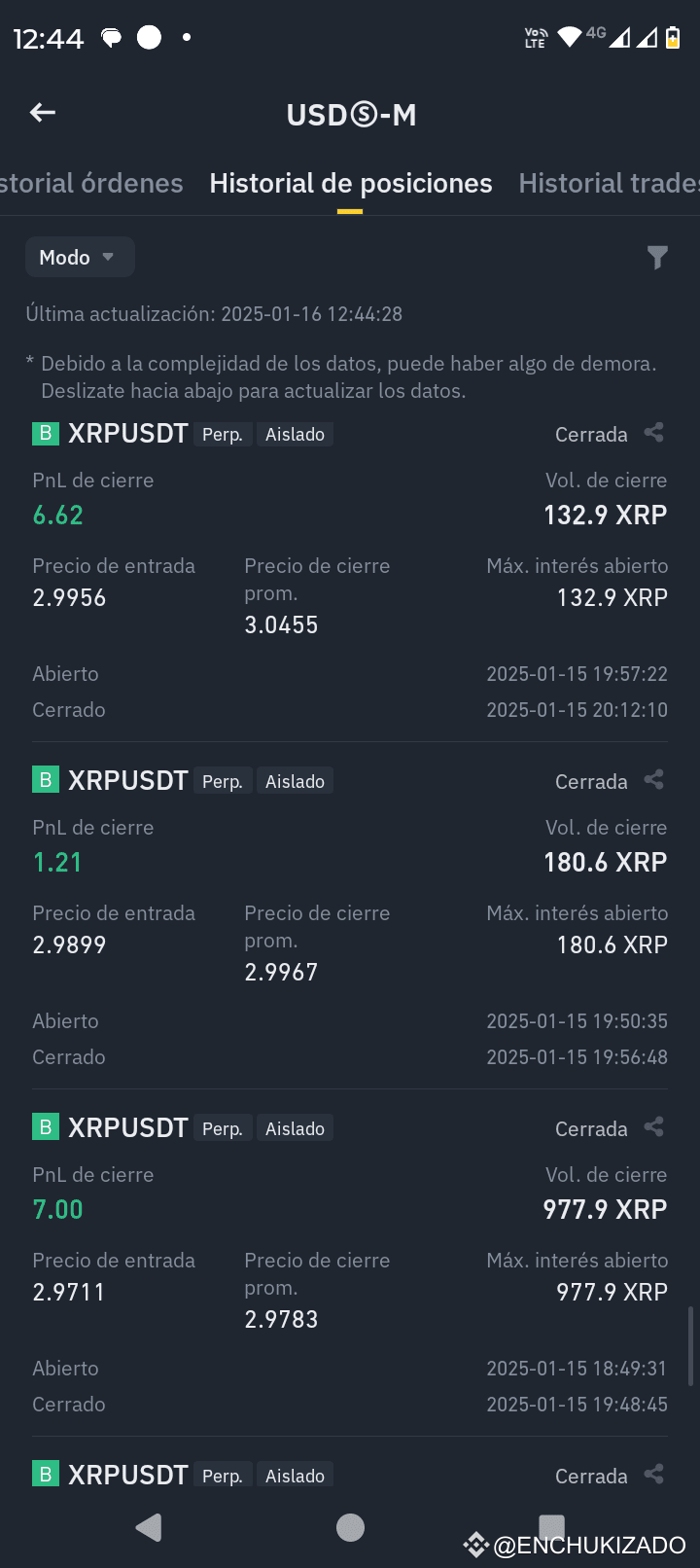Share the position with PnL 7.00

(x=654, y=1127)
